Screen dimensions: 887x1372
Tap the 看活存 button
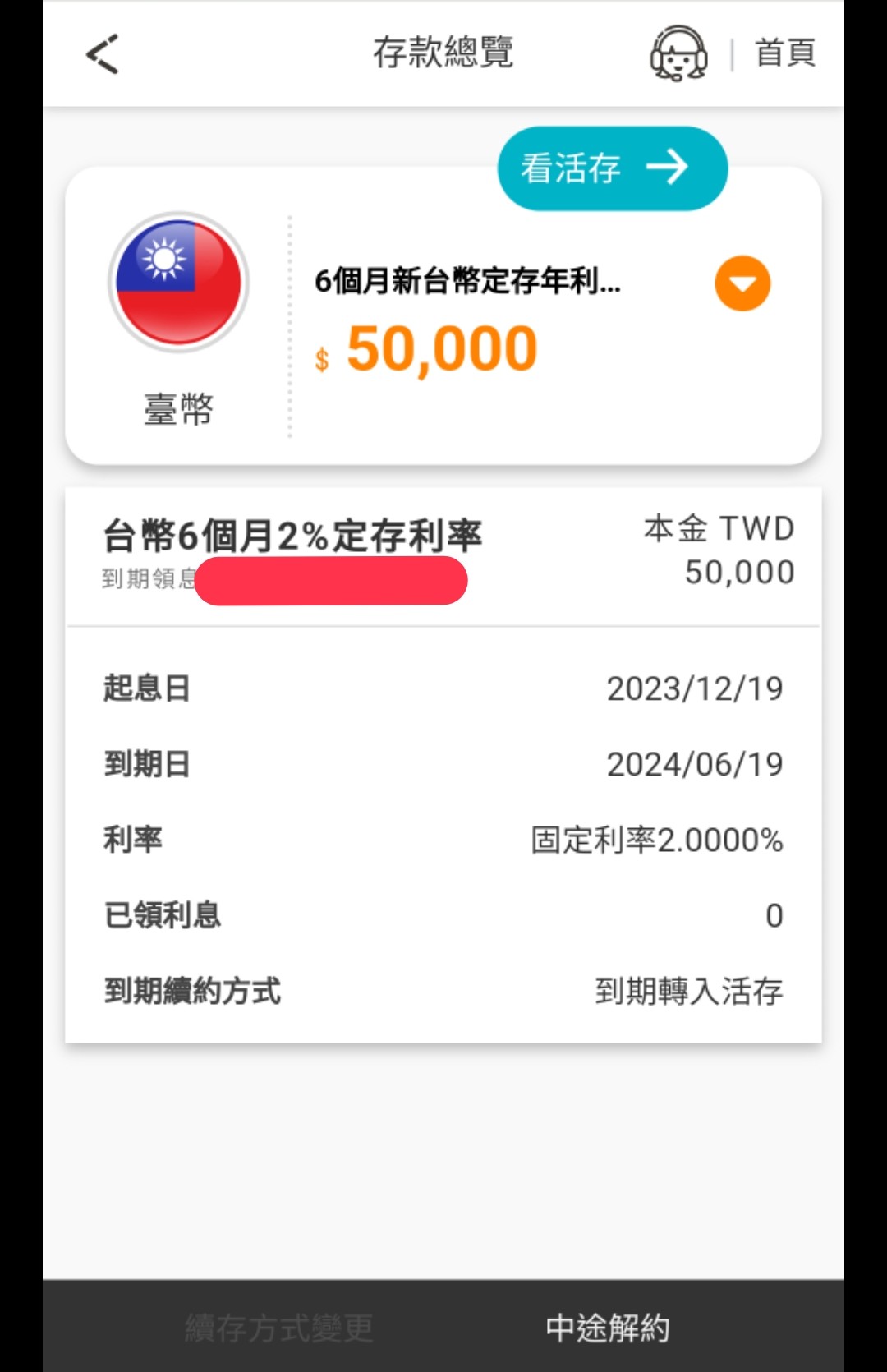pos(612,168)
